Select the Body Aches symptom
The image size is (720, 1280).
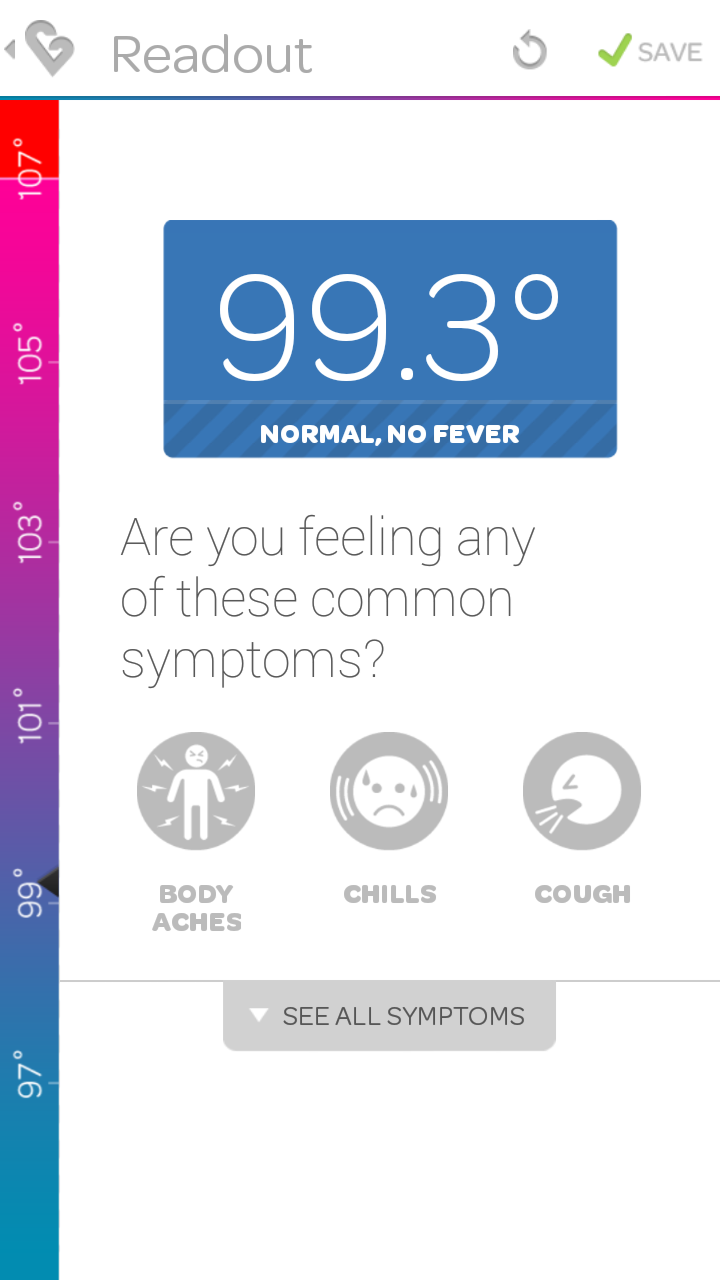tap(196, 792)
